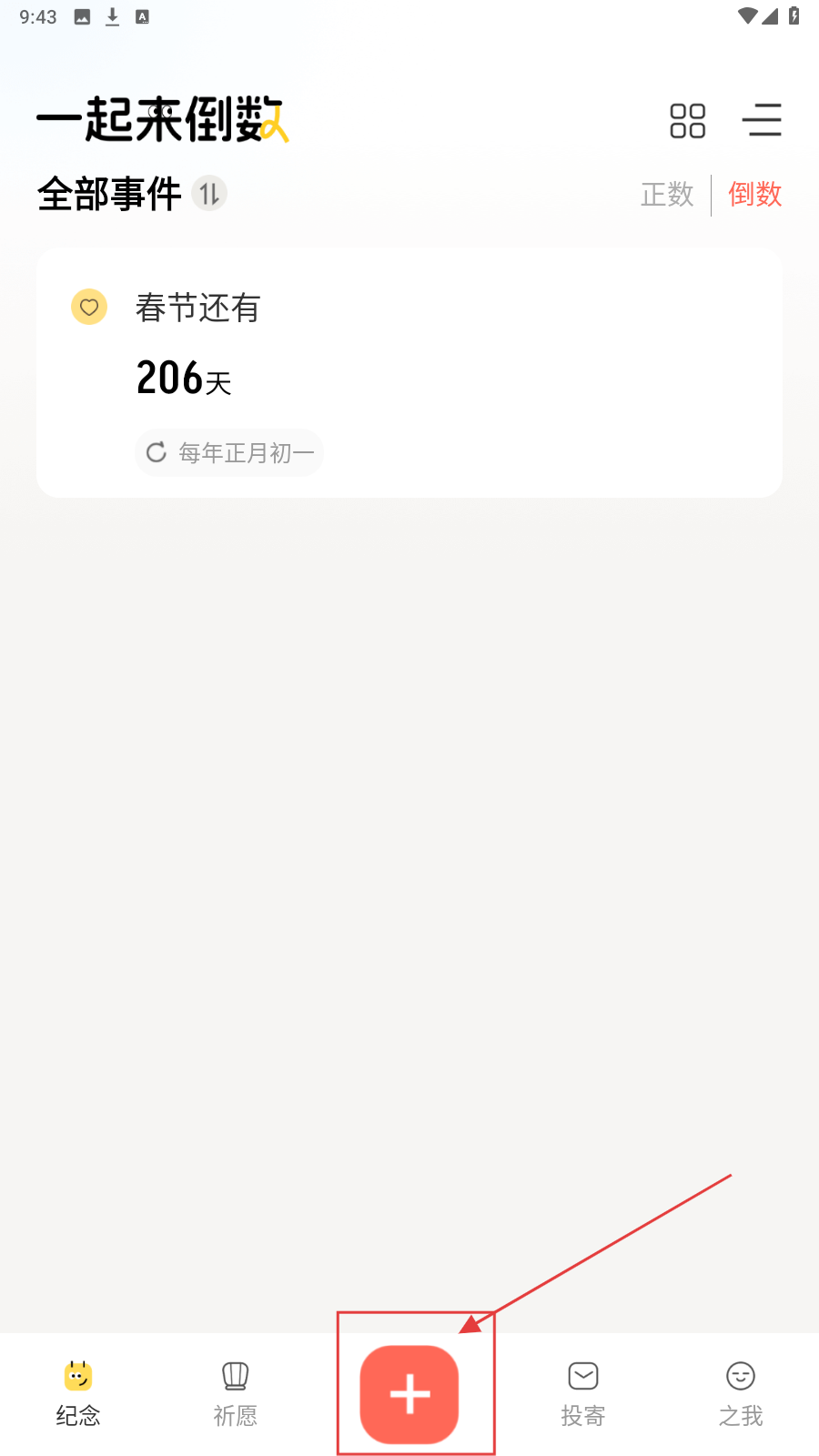Open the grid view icon
819x1456 pixels.
pos(687,121)
